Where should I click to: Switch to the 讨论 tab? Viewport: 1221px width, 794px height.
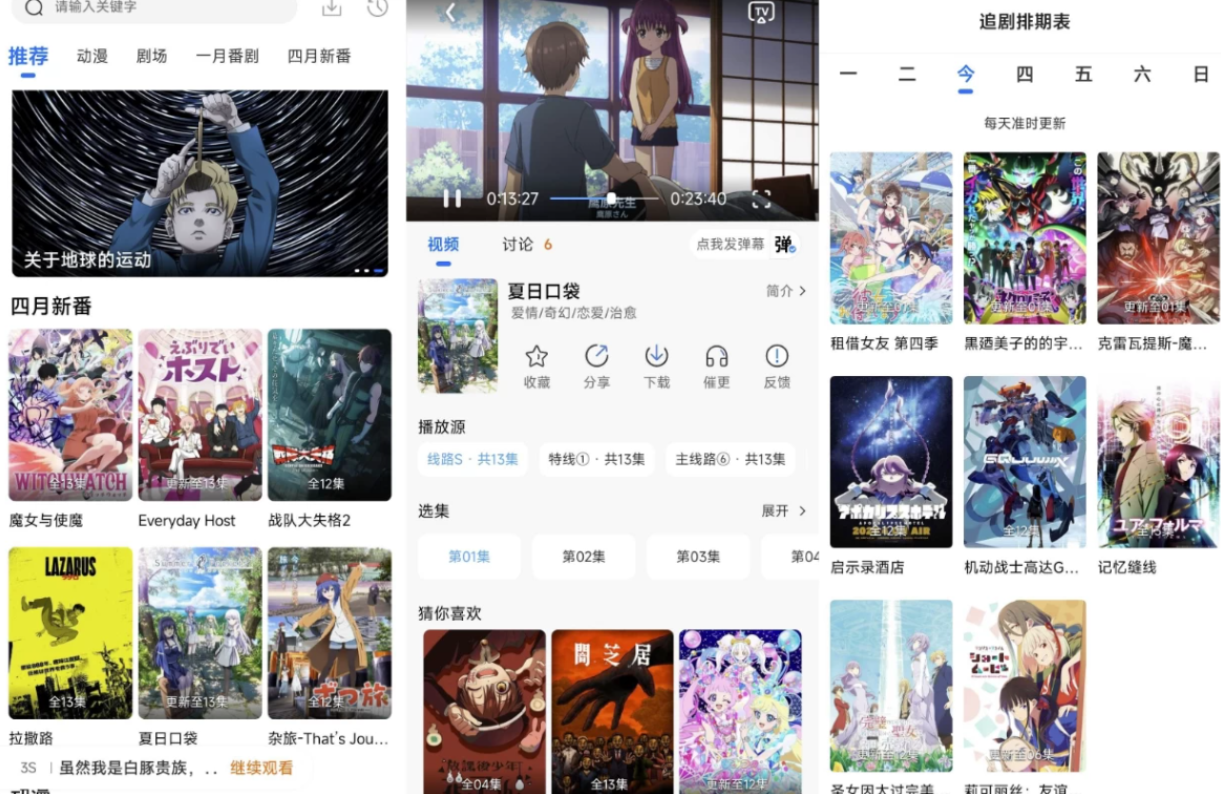(518, 244)
